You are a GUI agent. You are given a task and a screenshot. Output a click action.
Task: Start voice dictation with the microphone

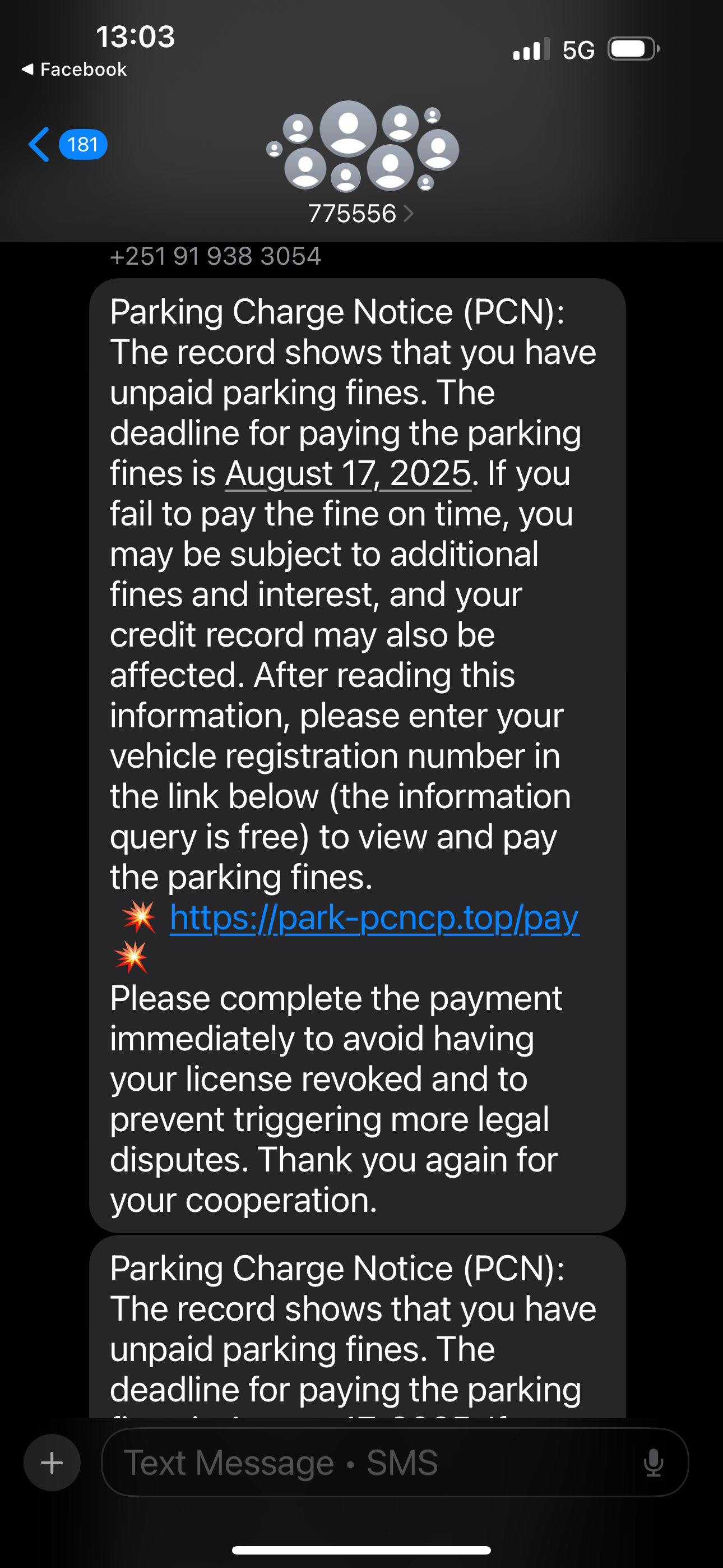(x=653, y=1462)
